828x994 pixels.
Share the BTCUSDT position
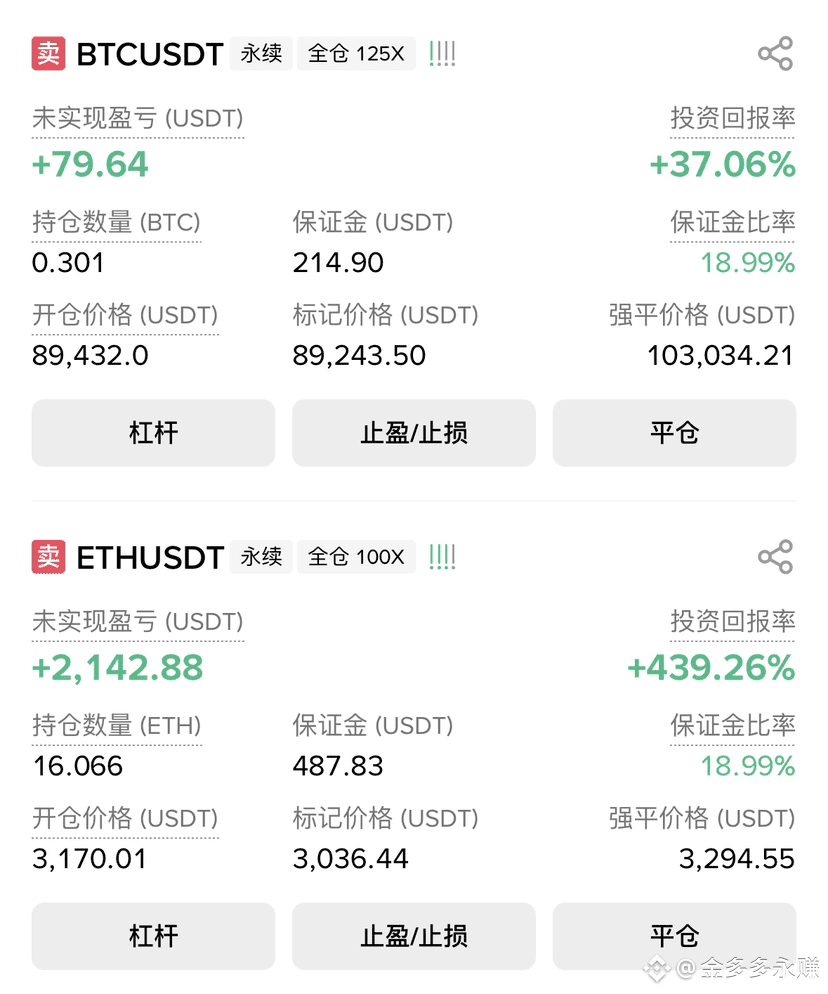coord(775,53)
